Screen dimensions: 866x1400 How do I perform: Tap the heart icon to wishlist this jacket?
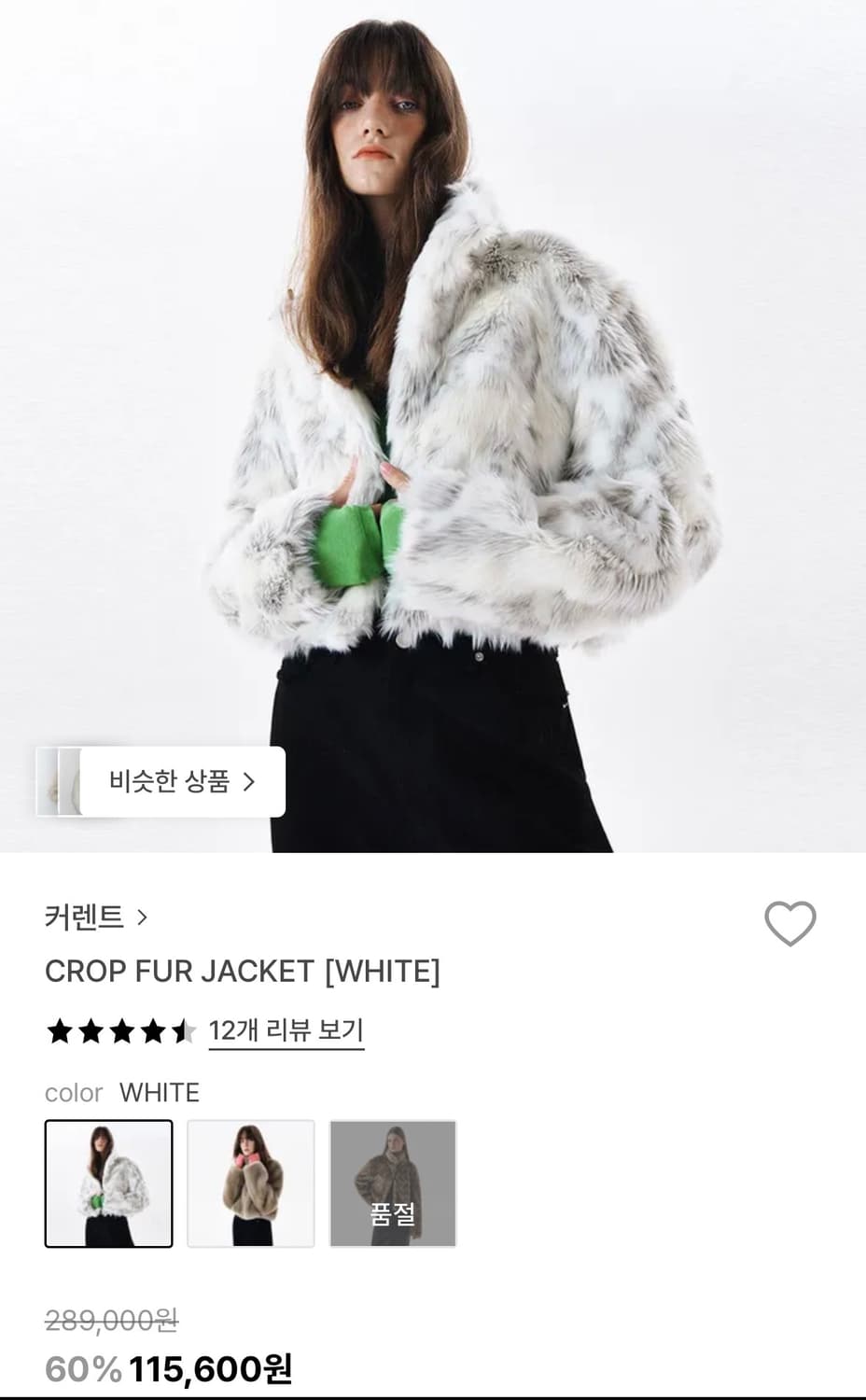[789, 925]
